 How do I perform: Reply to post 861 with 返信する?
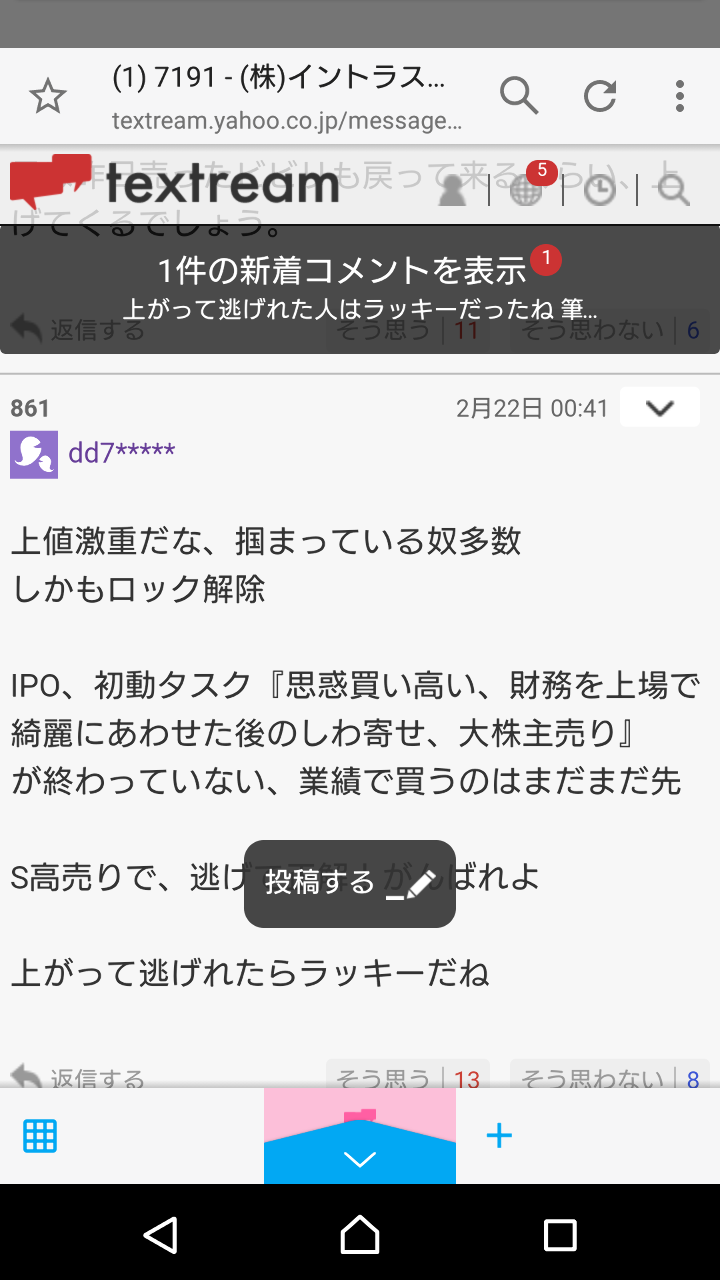(x=80, y=1077)
